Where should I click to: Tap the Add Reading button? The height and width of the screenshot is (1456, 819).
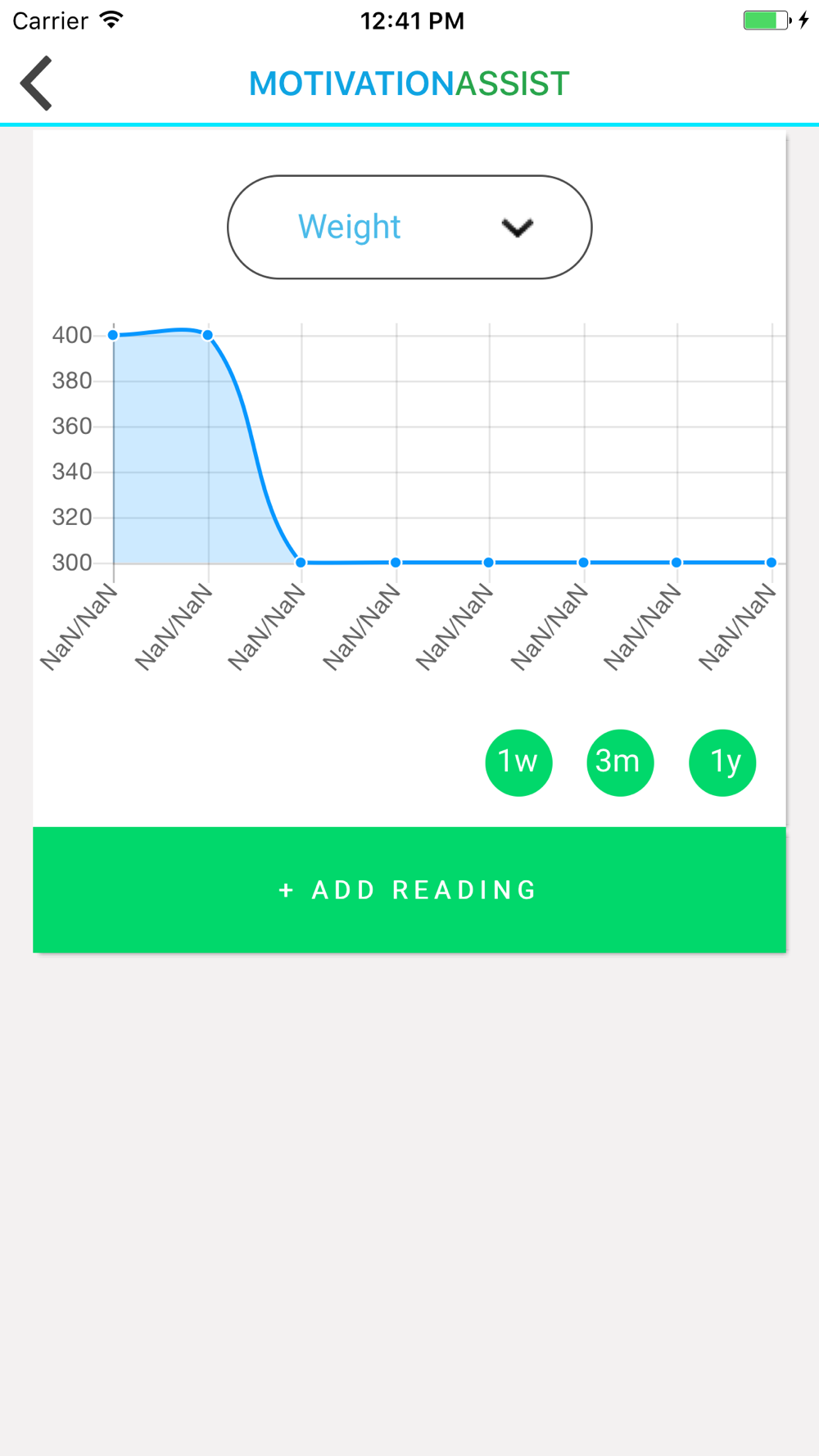click(x=409, y=889)
